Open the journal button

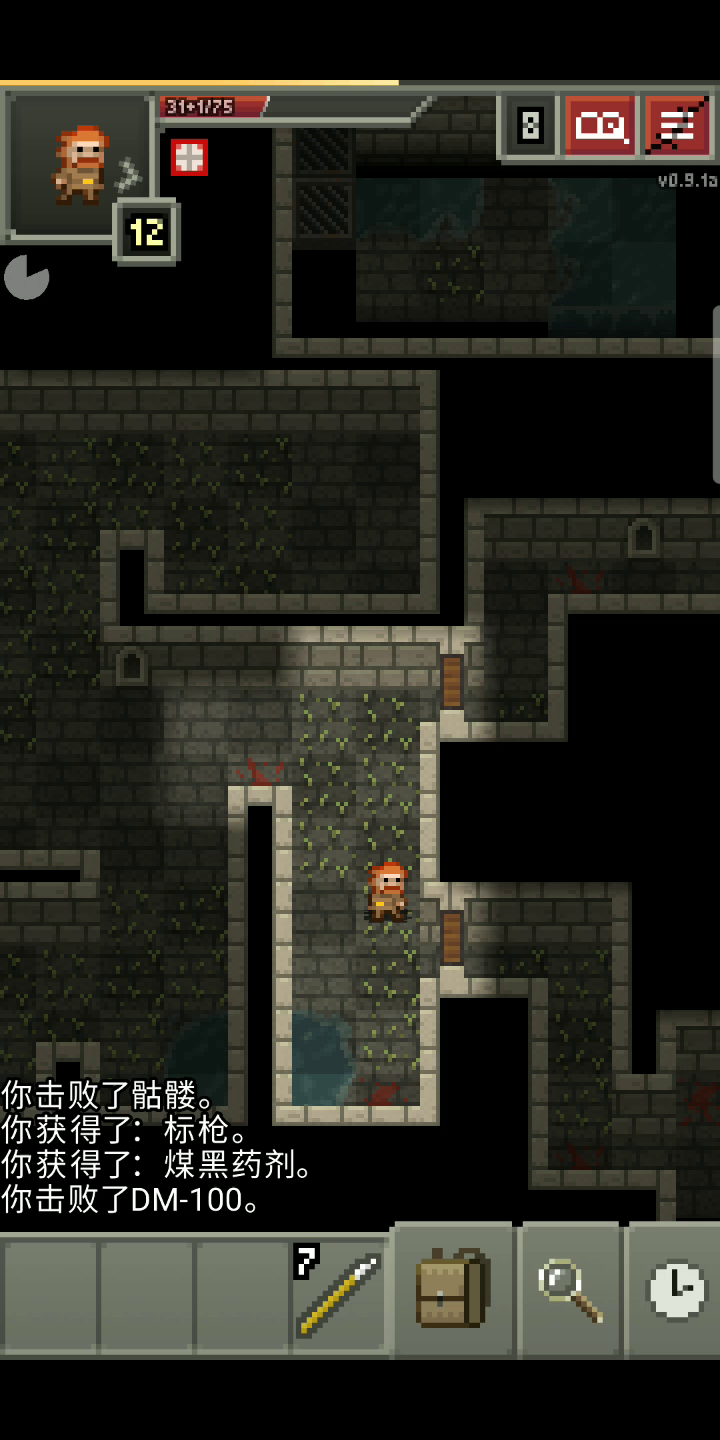coord(600,126)
